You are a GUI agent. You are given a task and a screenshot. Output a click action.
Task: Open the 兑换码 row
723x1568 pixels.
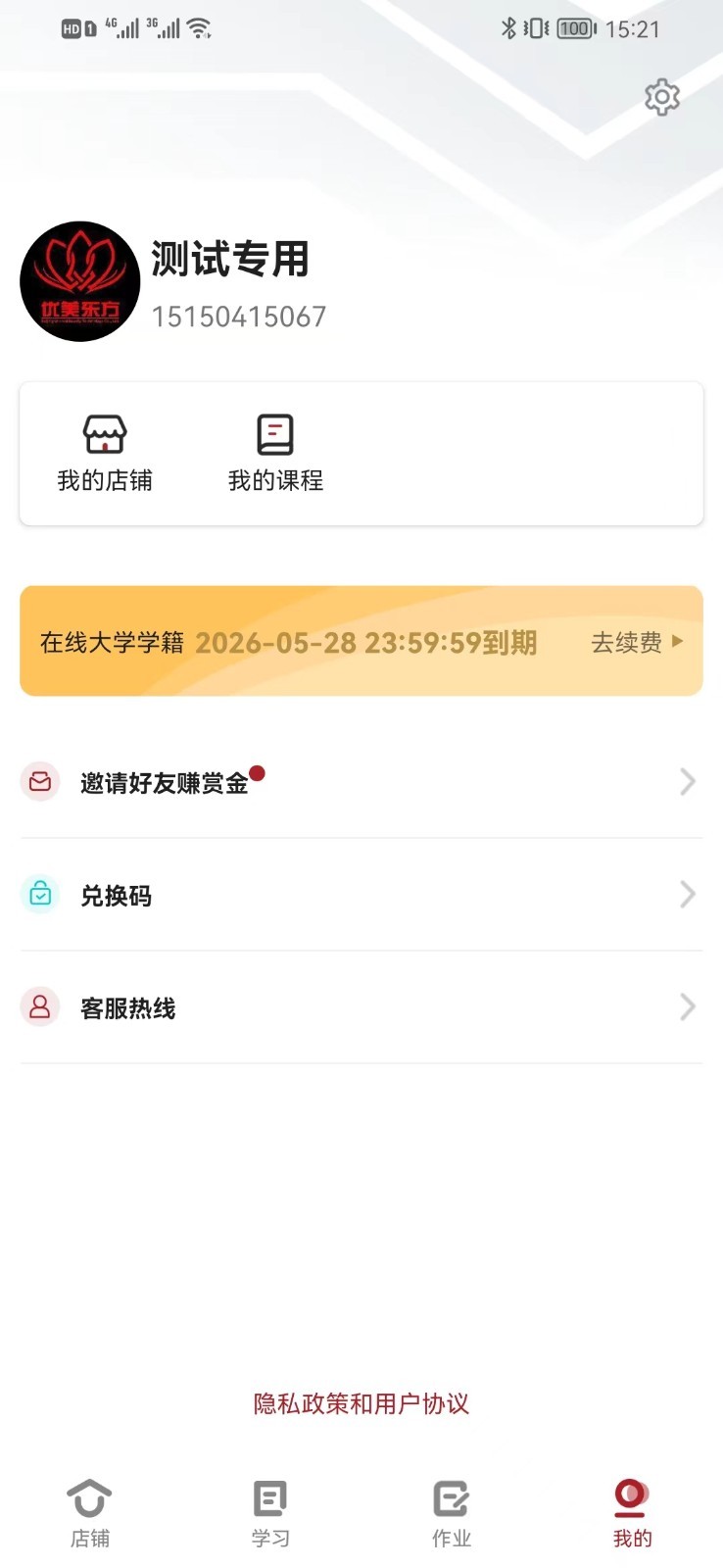point(361,895)
